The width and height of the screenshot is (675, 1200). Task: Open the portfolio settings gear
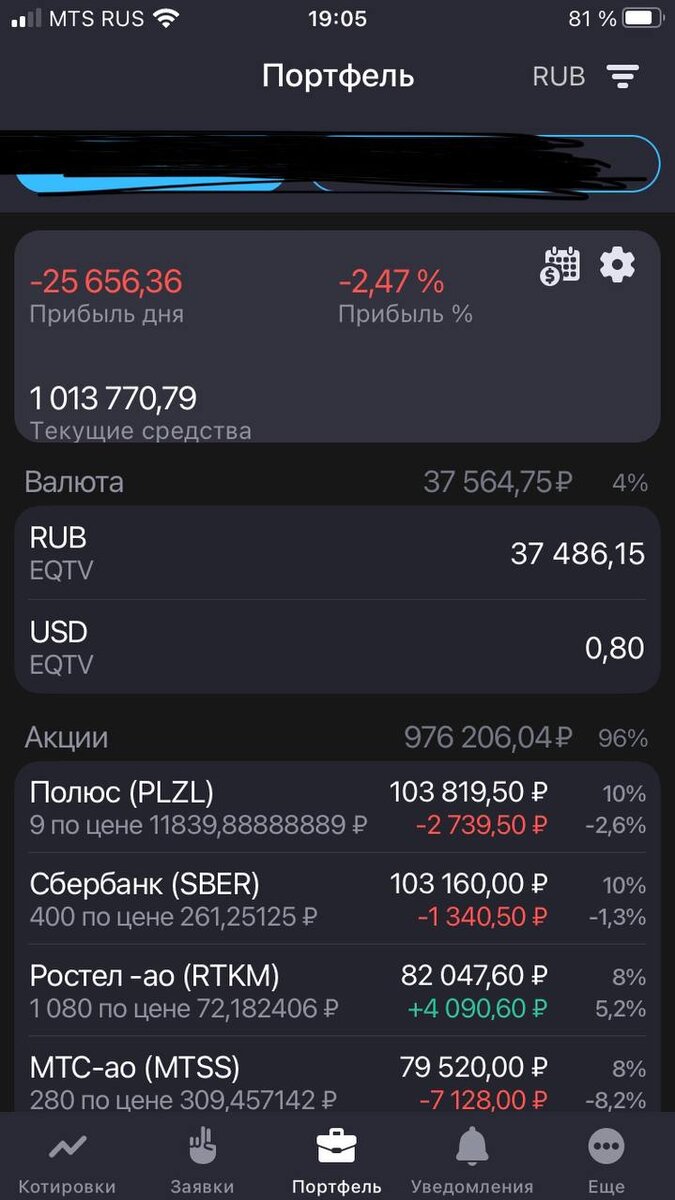[x=617, y=265]
